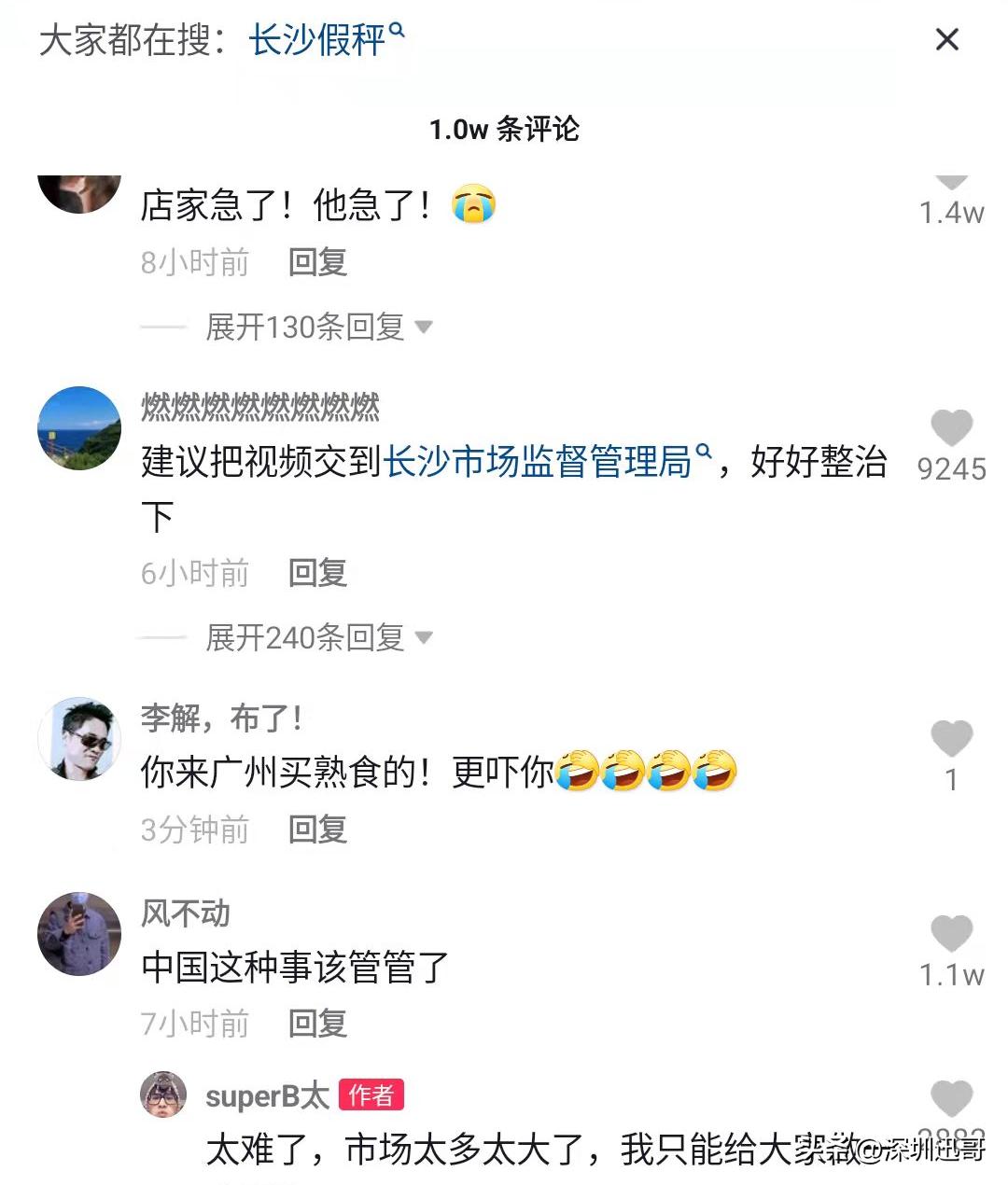Tap the heart icon on 燃燃燃燃's comment
Screen dimensions: 1008x1185
(x=952, y=427)
